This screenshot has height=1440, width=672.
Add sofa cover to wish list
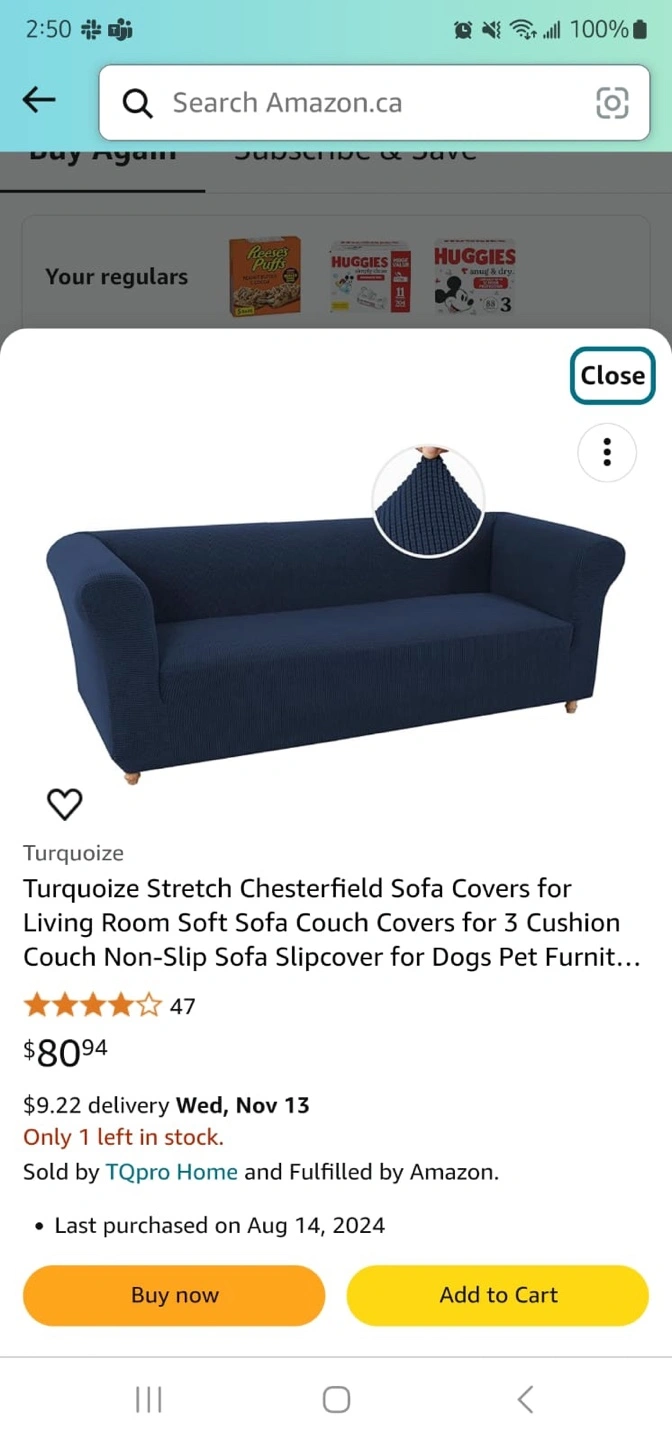tap(65, 804)
